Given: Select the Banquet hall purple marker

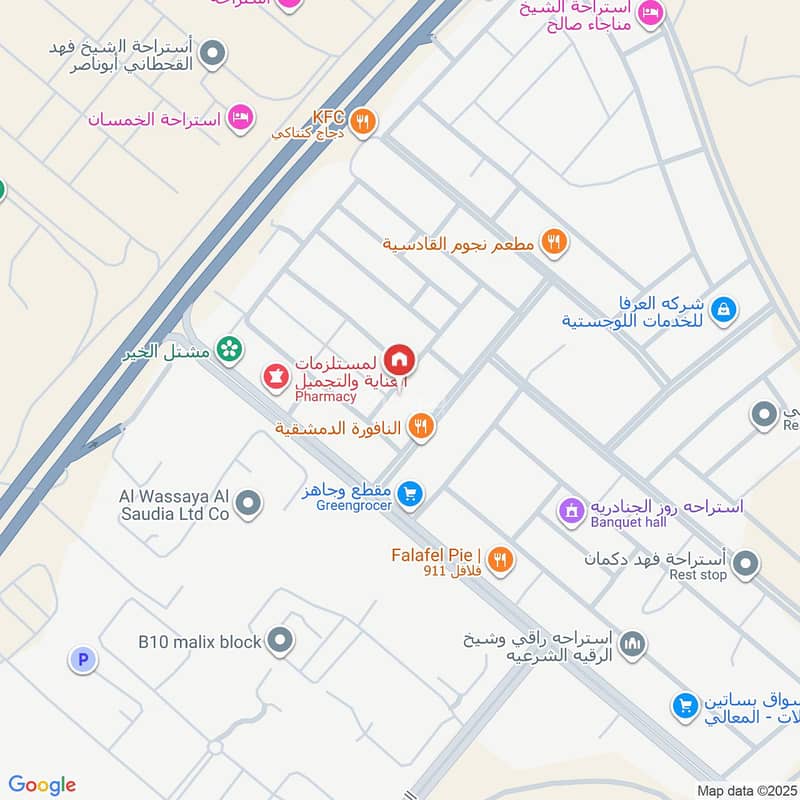Looking at the screenshot, I should 570,511.
